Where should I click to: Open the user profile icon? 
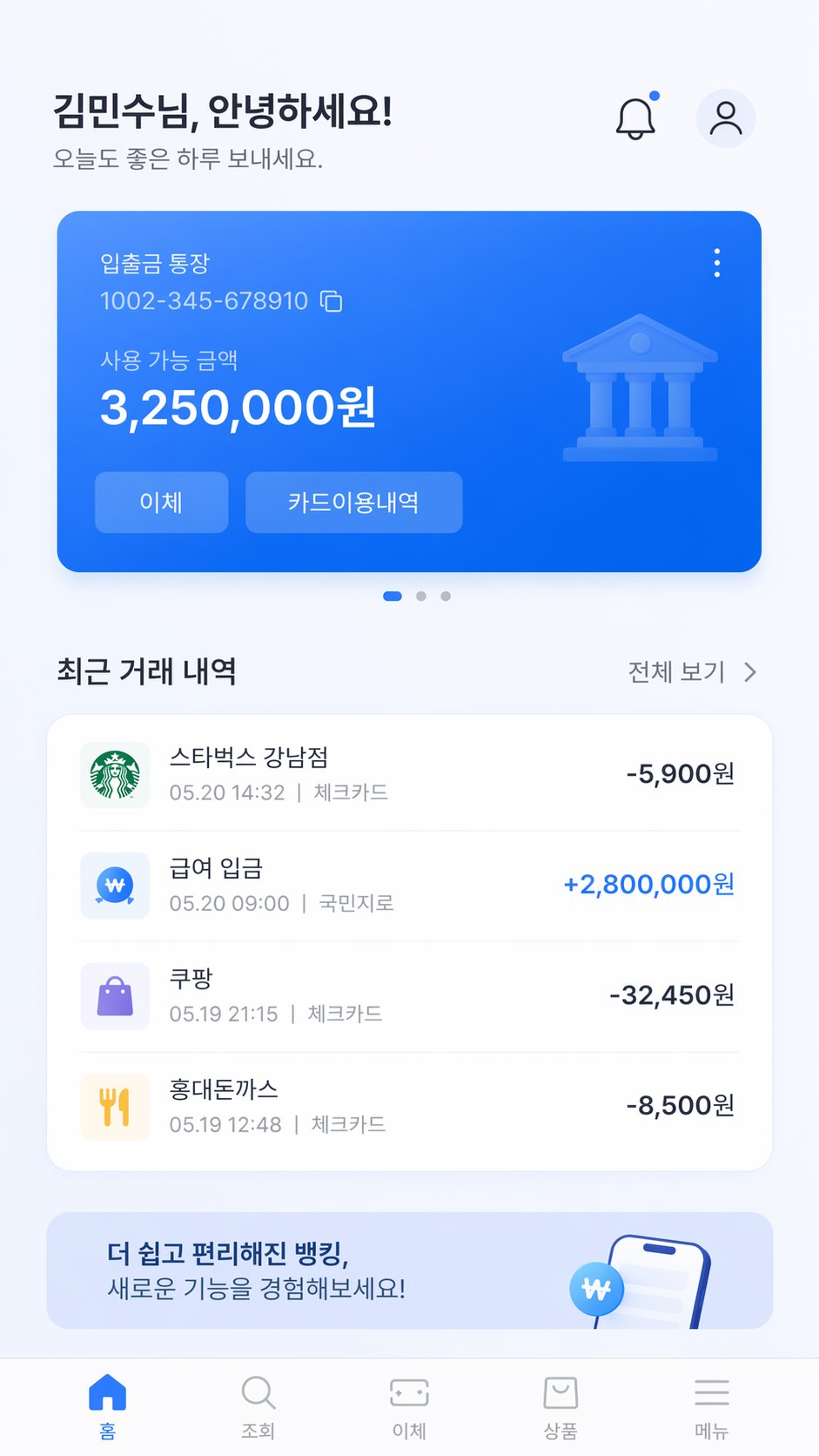tap(725, 118)
